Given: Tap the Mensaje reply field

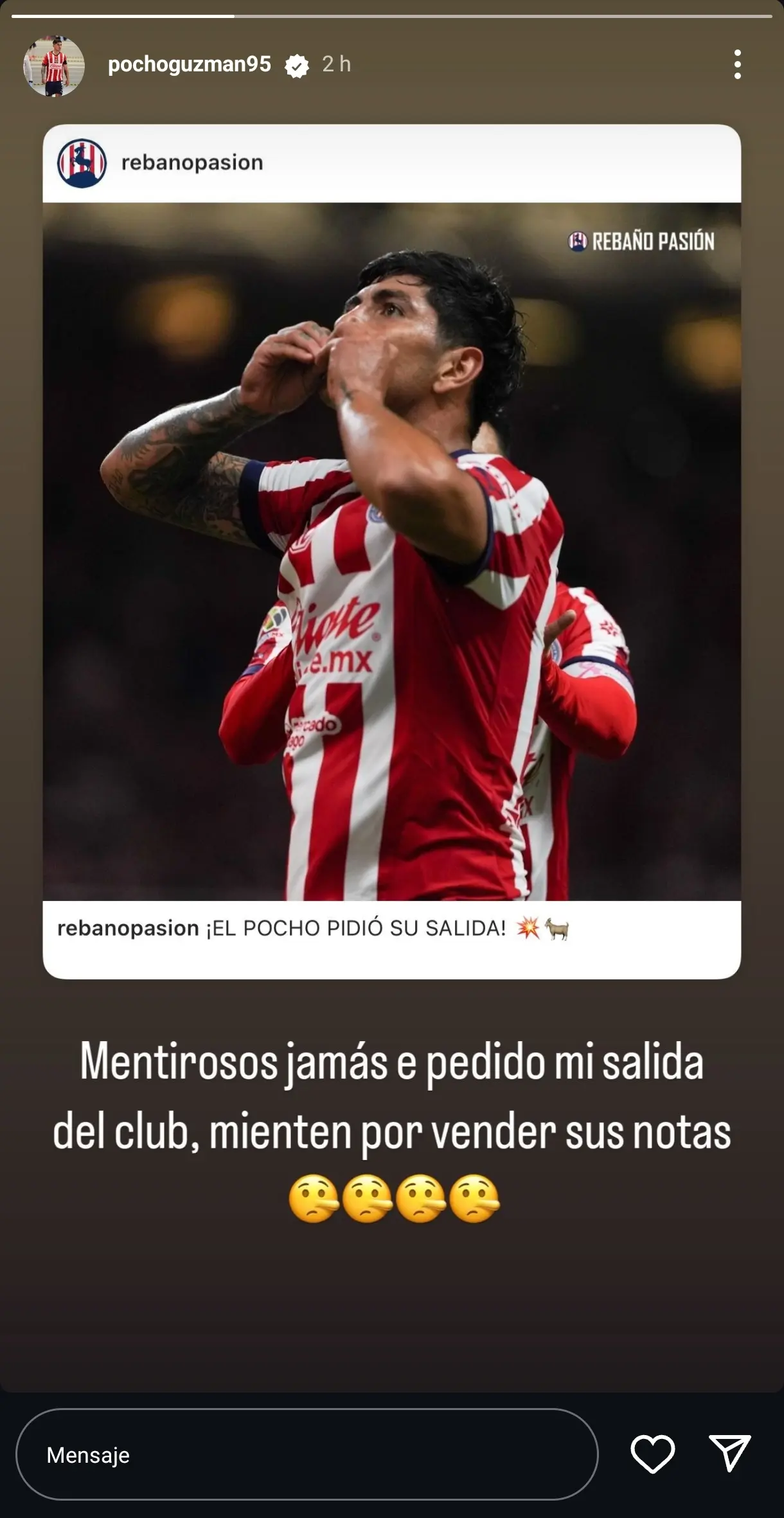Looking at the screenshot, I should pyautogui.click(x=307, y=1454).
